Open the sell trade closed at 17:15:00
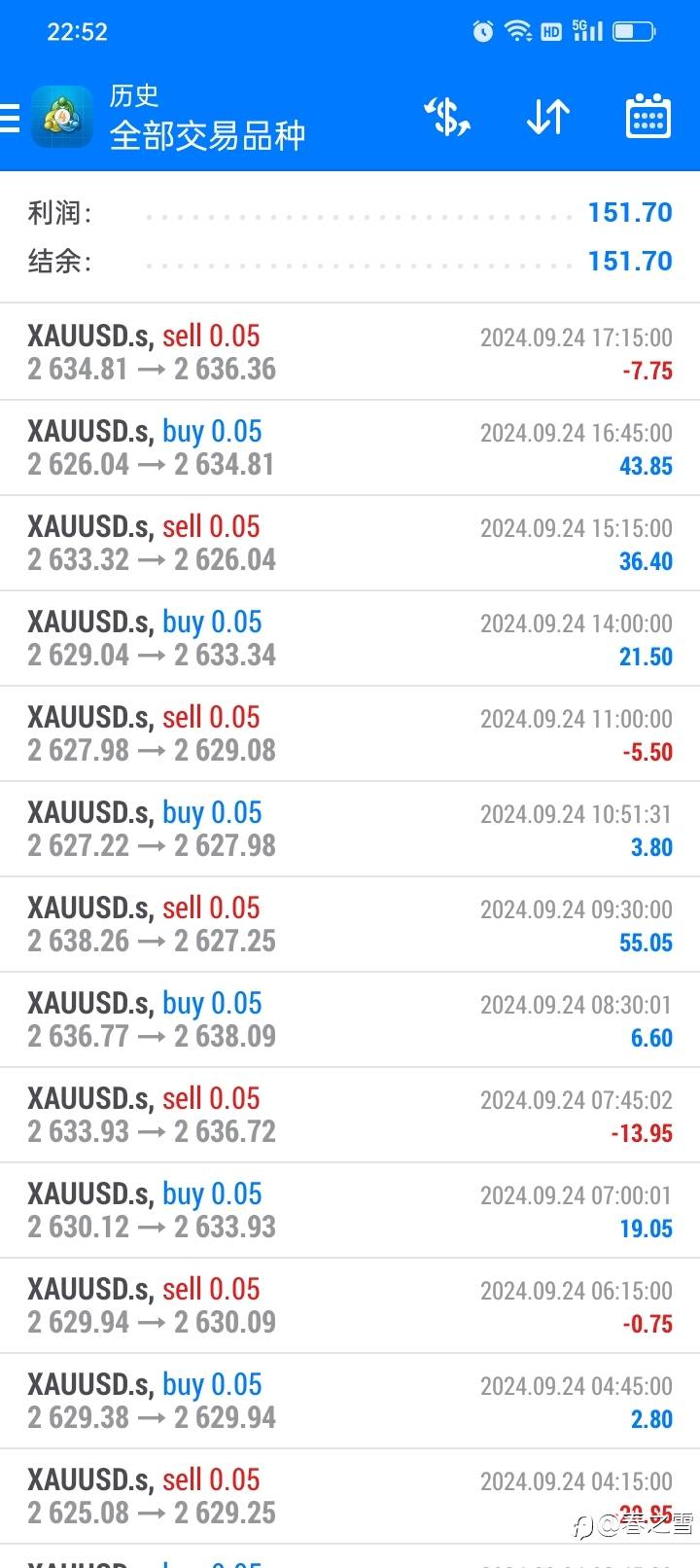 (350, 352)
